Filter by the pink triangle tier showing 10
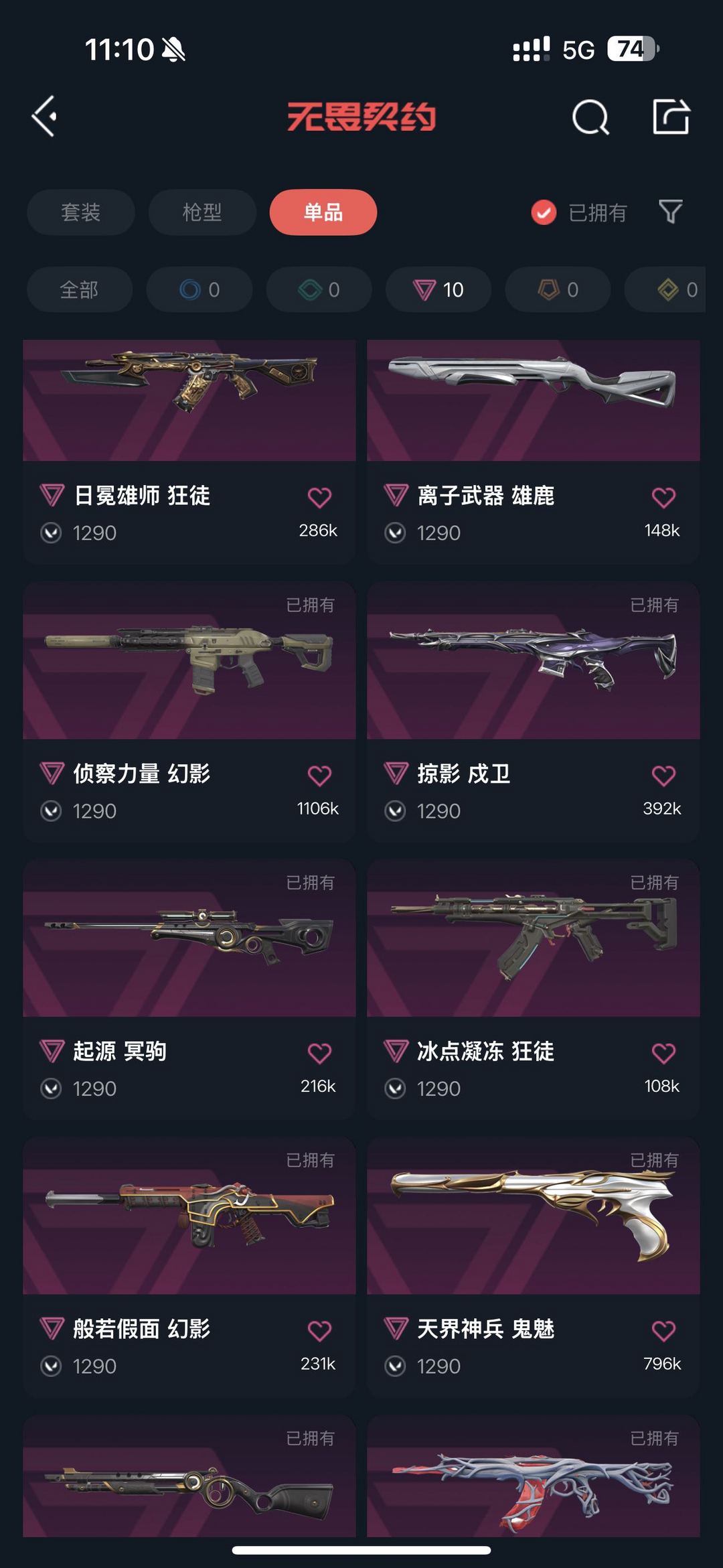The image size is (723, 1568). (x=438, y=289)
